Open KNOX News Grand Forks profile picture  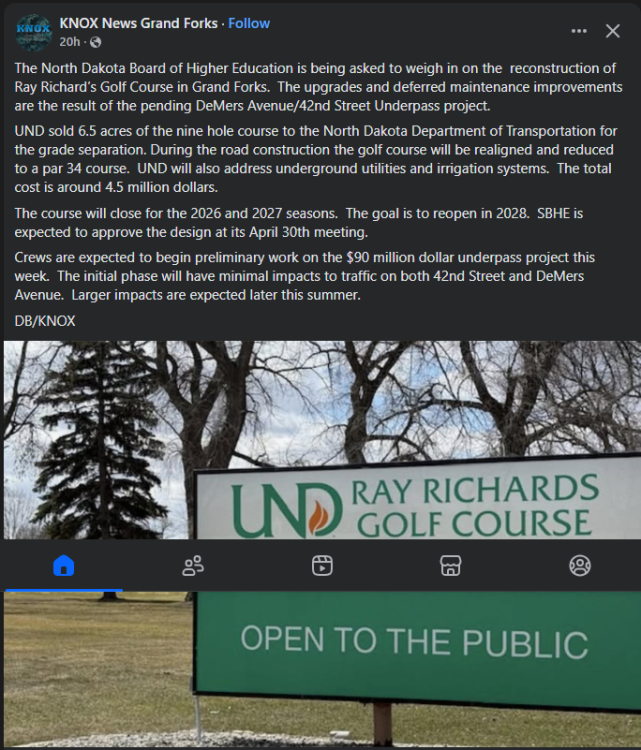34,32
